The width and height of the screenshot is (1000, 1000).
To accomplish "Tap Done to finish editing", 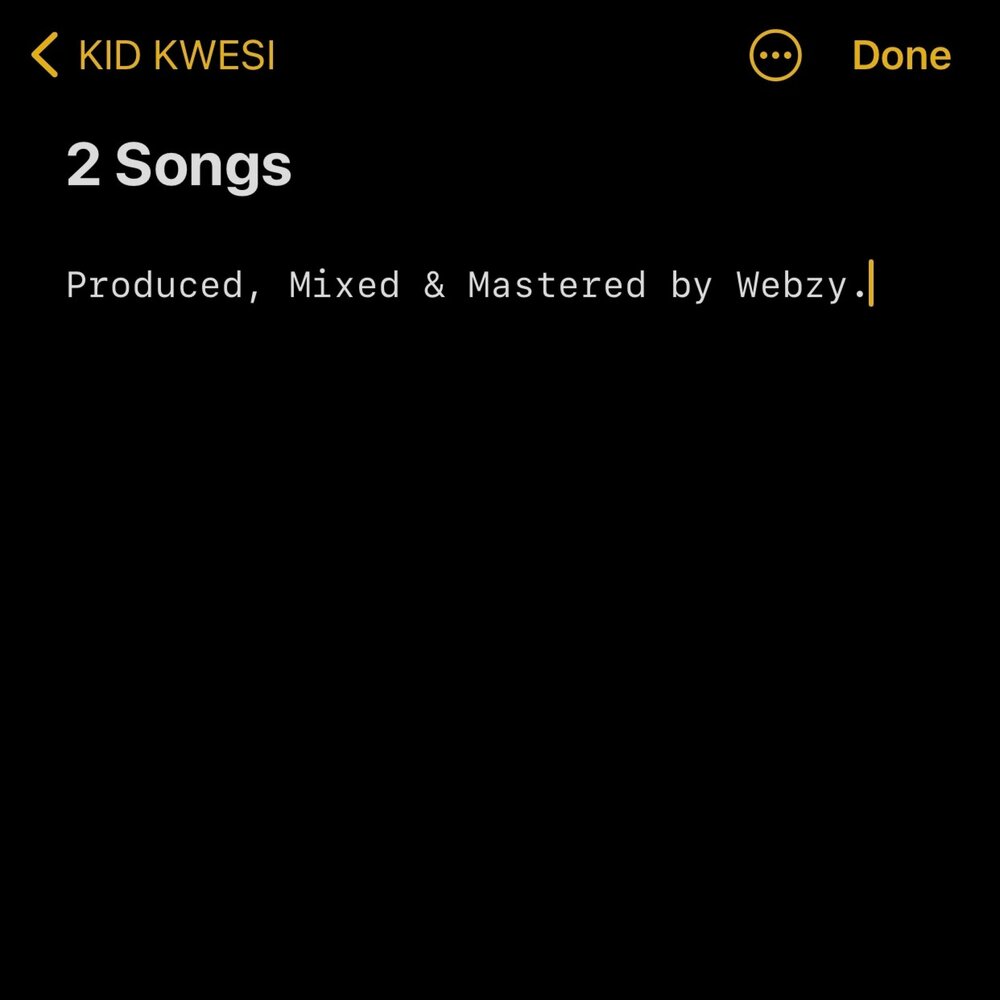I will pyautogui.click(x=901, y=56).
